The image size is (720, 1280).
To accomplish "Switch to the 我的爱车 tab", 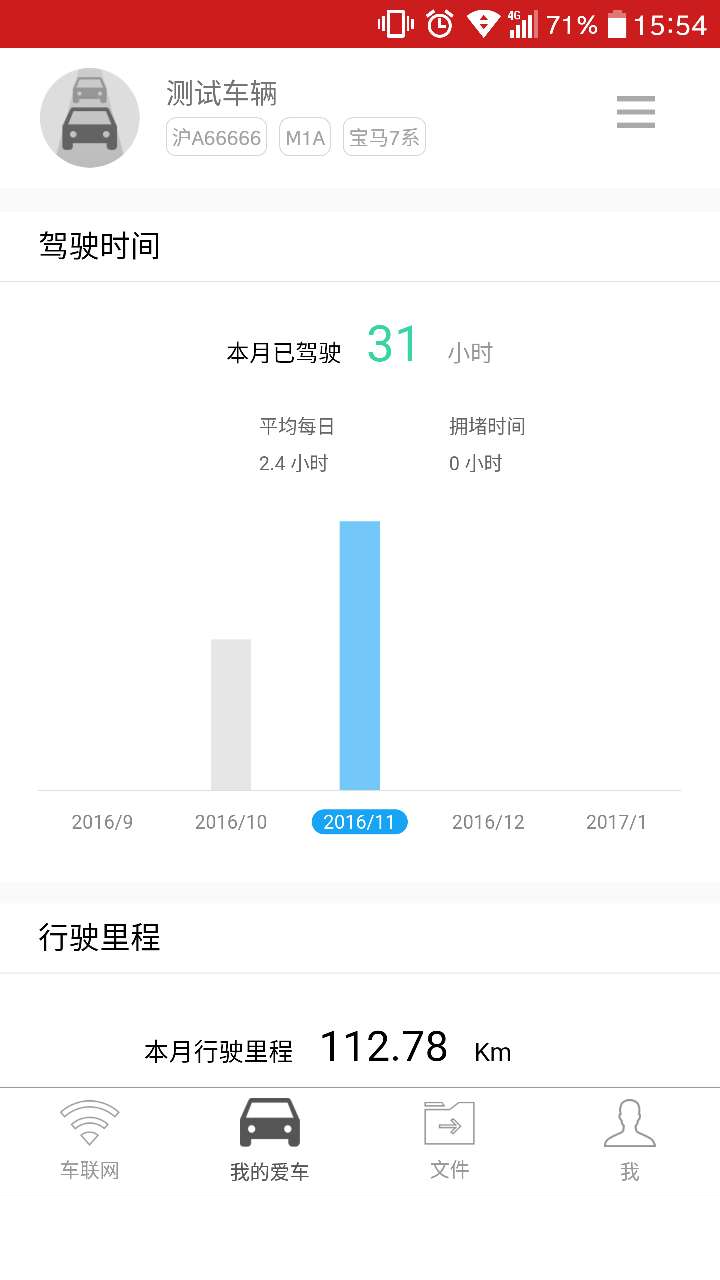I will click(x=270, y=1141).
